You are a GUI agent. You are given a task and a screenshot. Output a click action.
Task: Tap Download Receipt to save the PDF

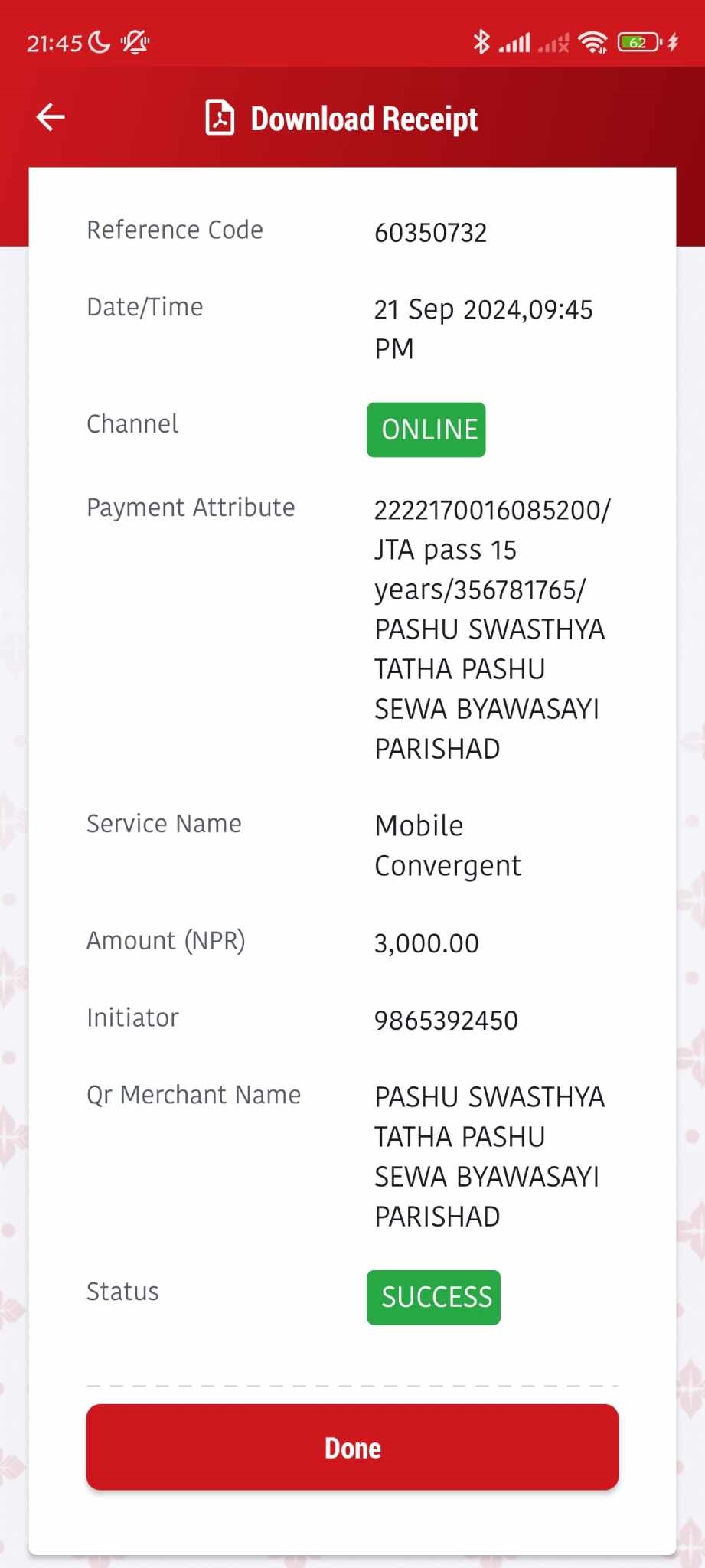click(341, 119)
